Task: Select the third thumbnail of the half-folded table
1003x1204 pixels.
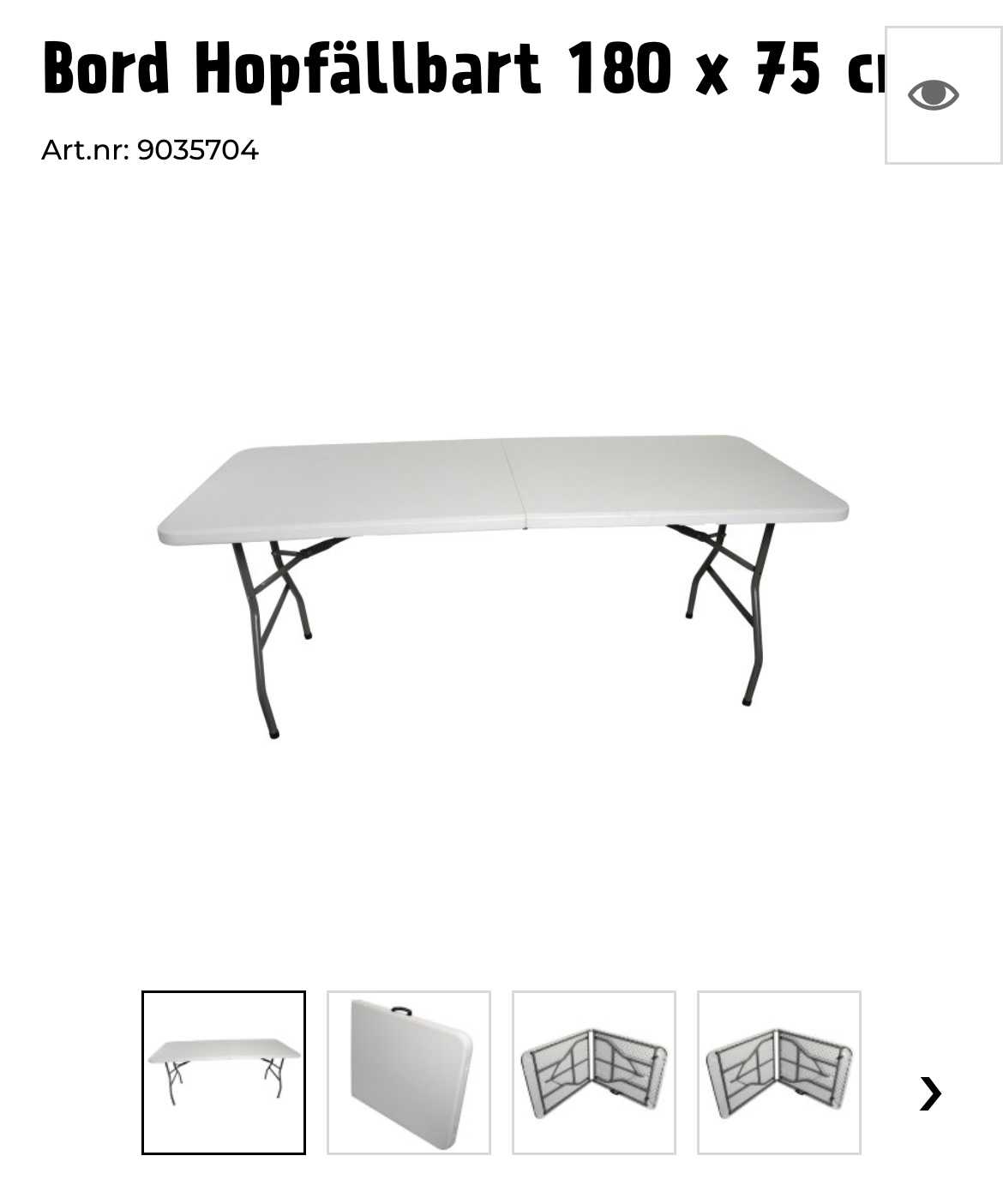Action: tap(594, 1072)
